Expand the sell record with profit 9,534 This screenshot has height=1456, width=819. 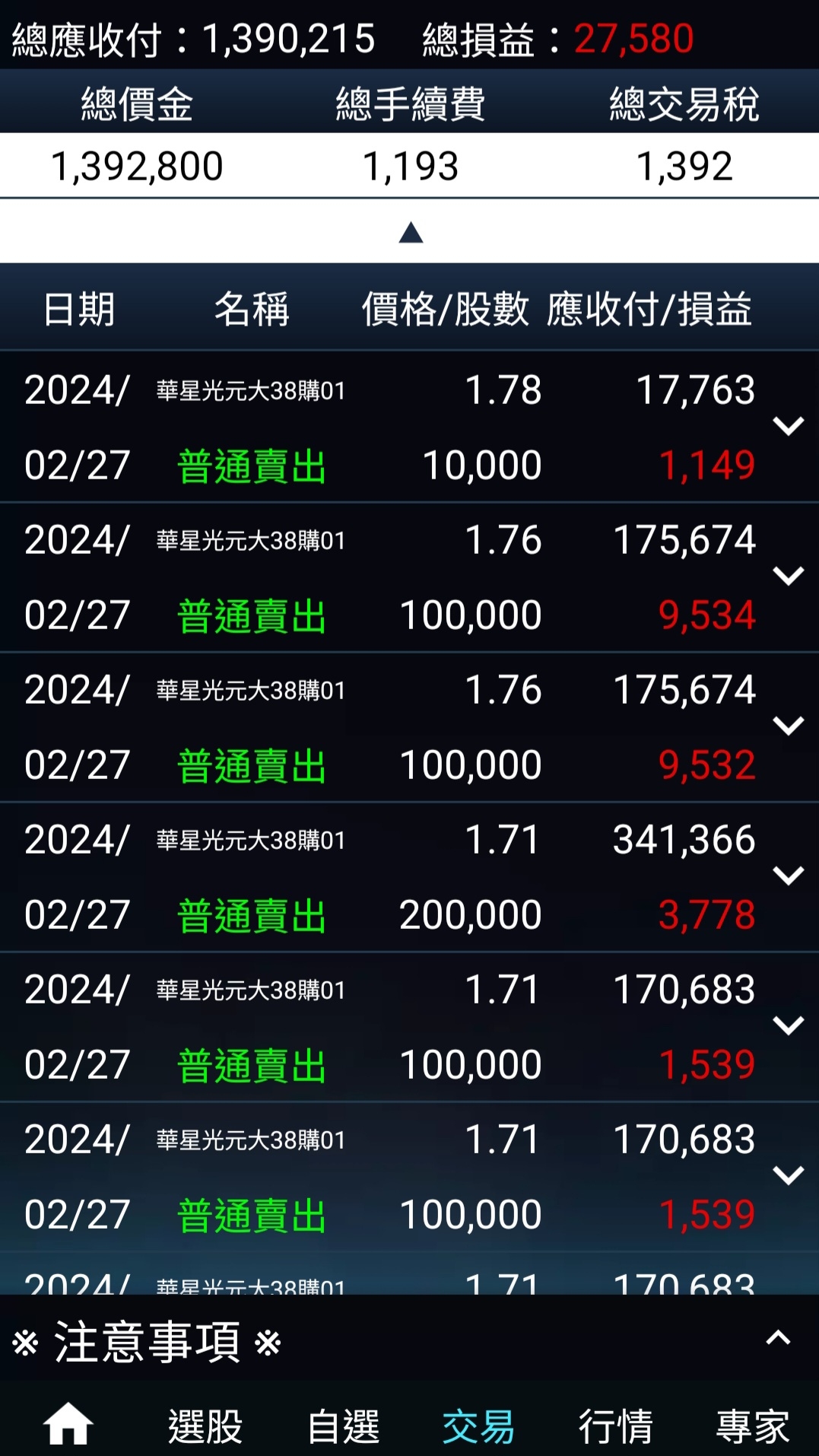coord(788,576)
